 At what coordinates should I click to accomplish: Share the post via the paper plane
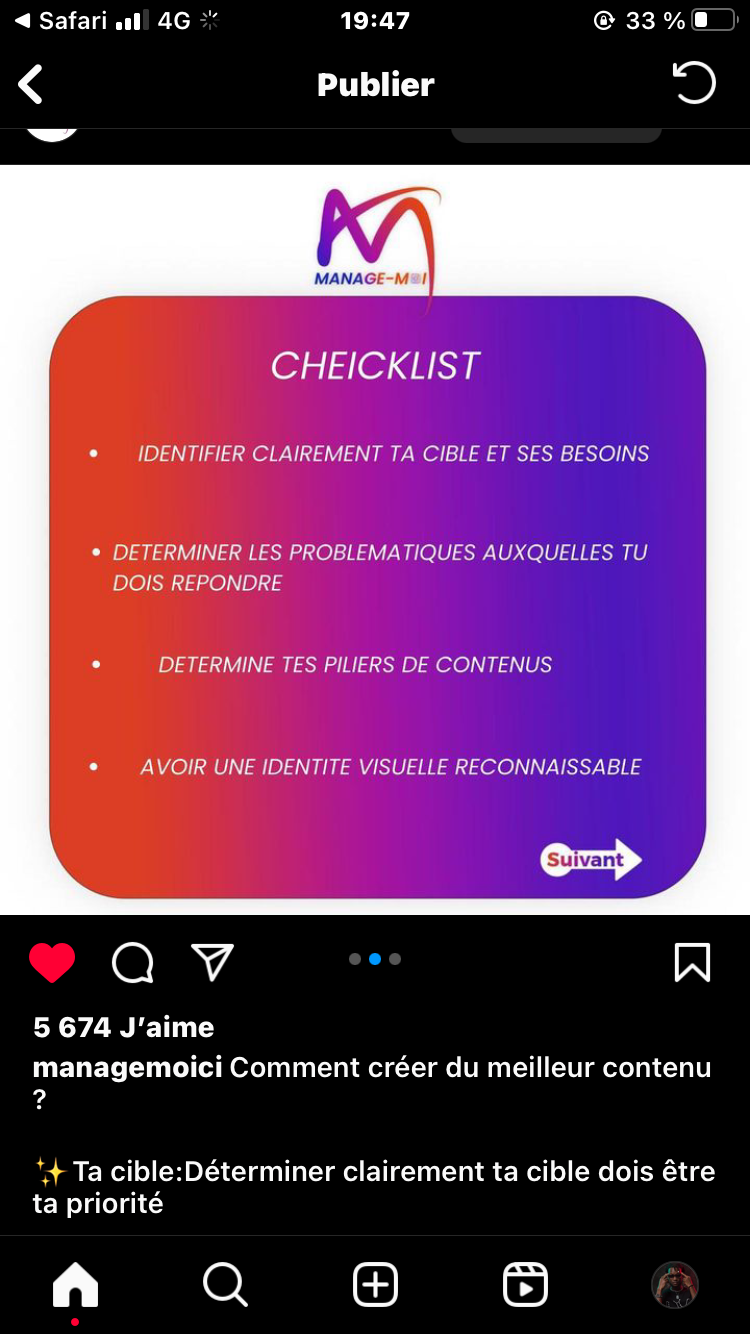212,962
